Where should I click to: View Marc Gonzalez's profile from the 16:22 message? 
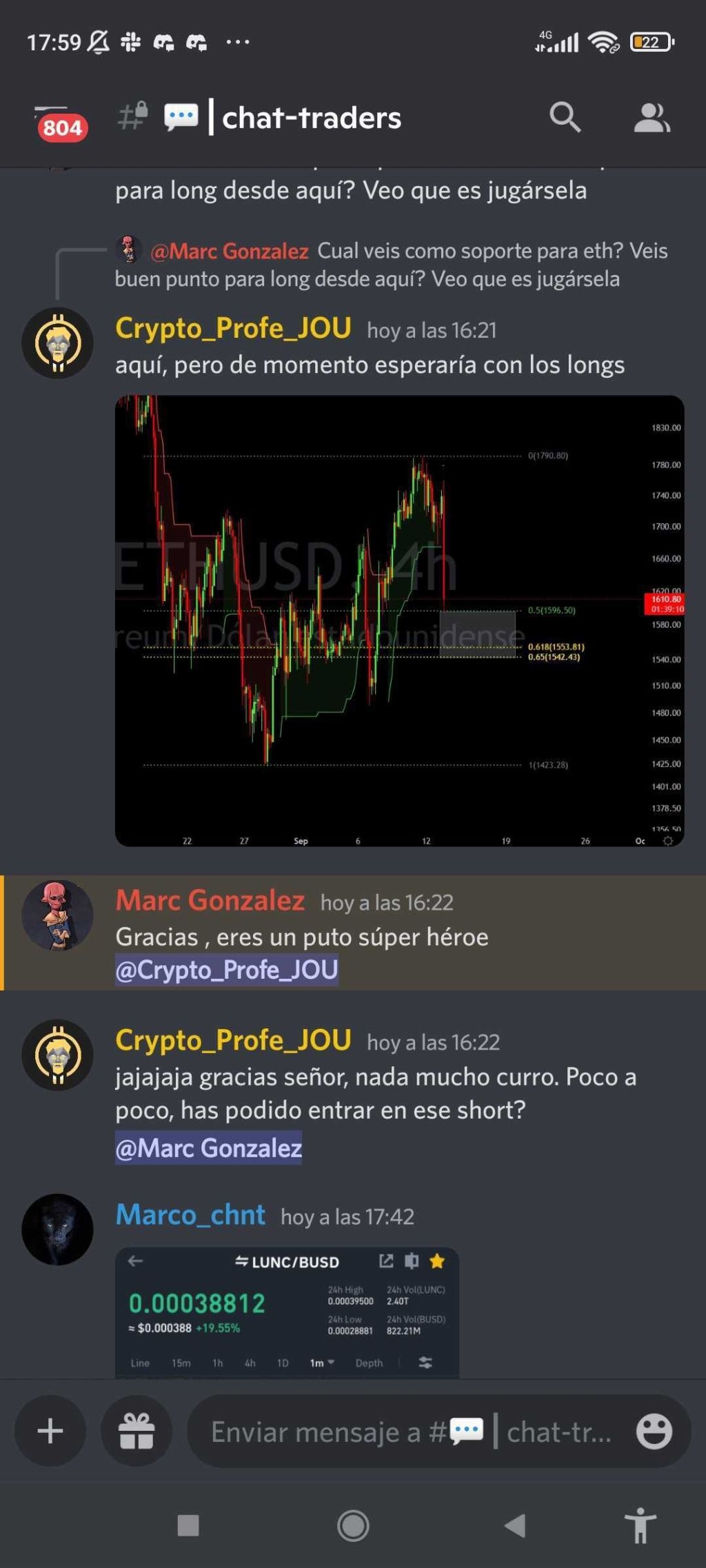tap(57, 915)
